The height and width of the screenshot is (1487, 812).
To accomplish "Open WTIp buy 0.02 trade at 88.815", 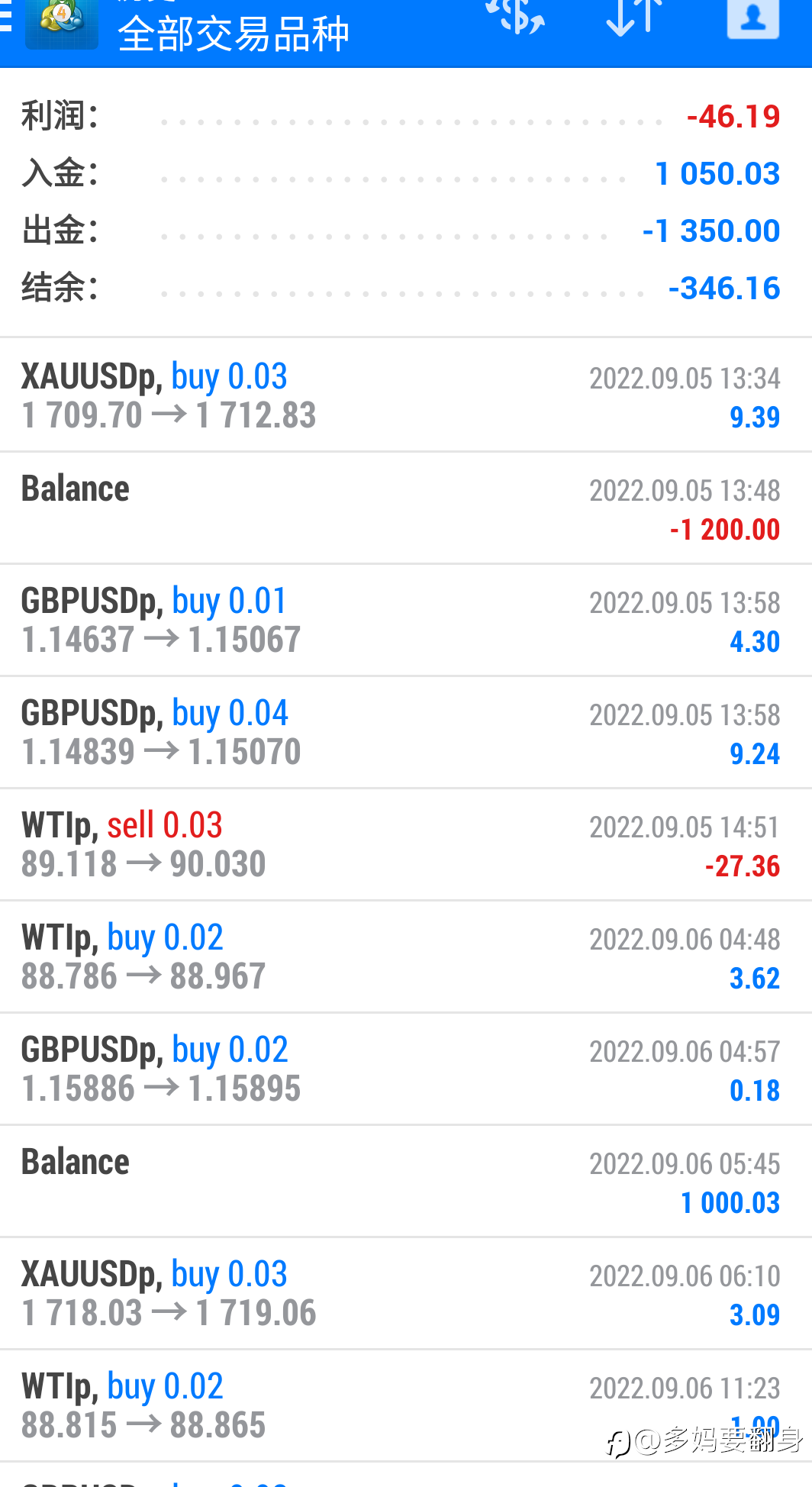I will (x=406, y=1405).
